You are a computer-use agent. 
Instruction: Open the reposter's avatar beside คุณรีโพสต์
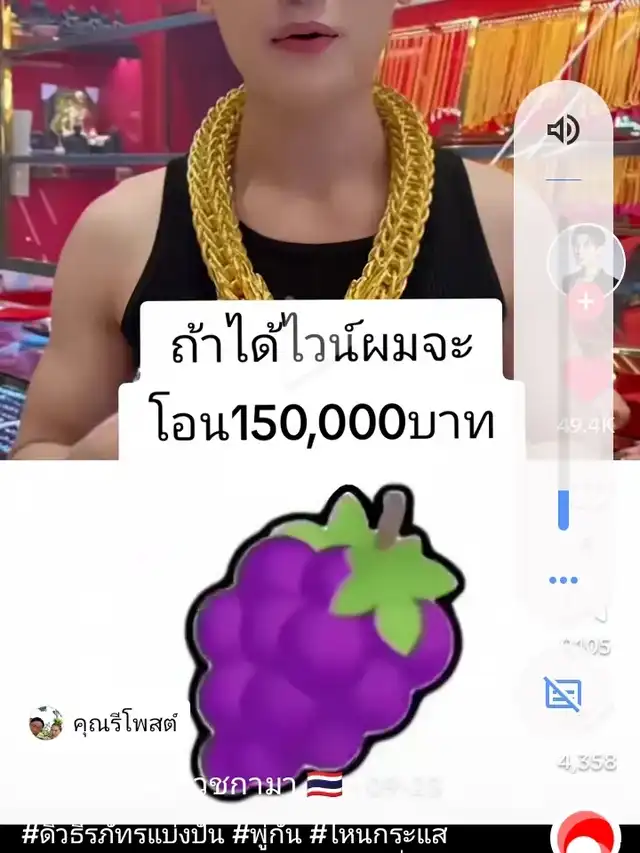coord(46,723)
